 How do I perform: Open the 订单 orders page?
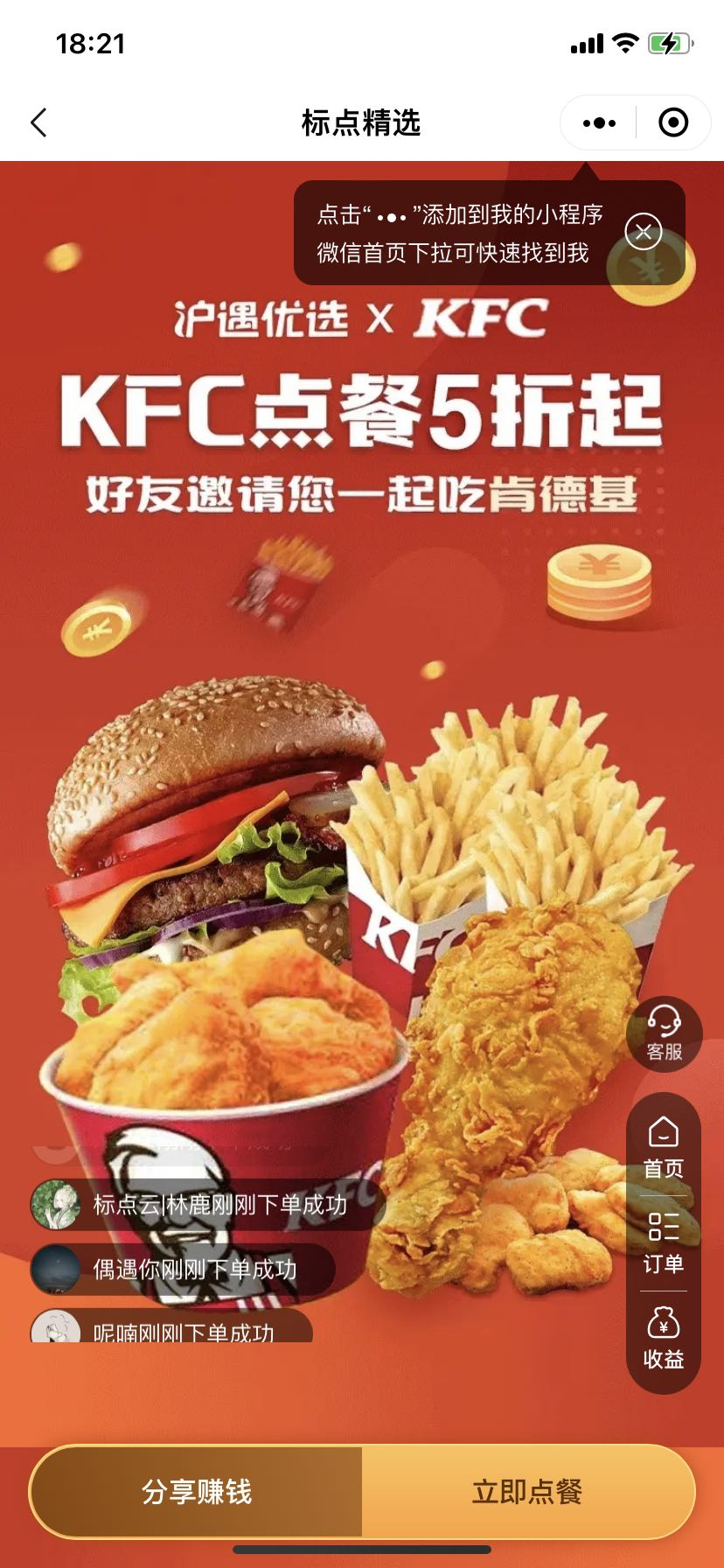664,1242
